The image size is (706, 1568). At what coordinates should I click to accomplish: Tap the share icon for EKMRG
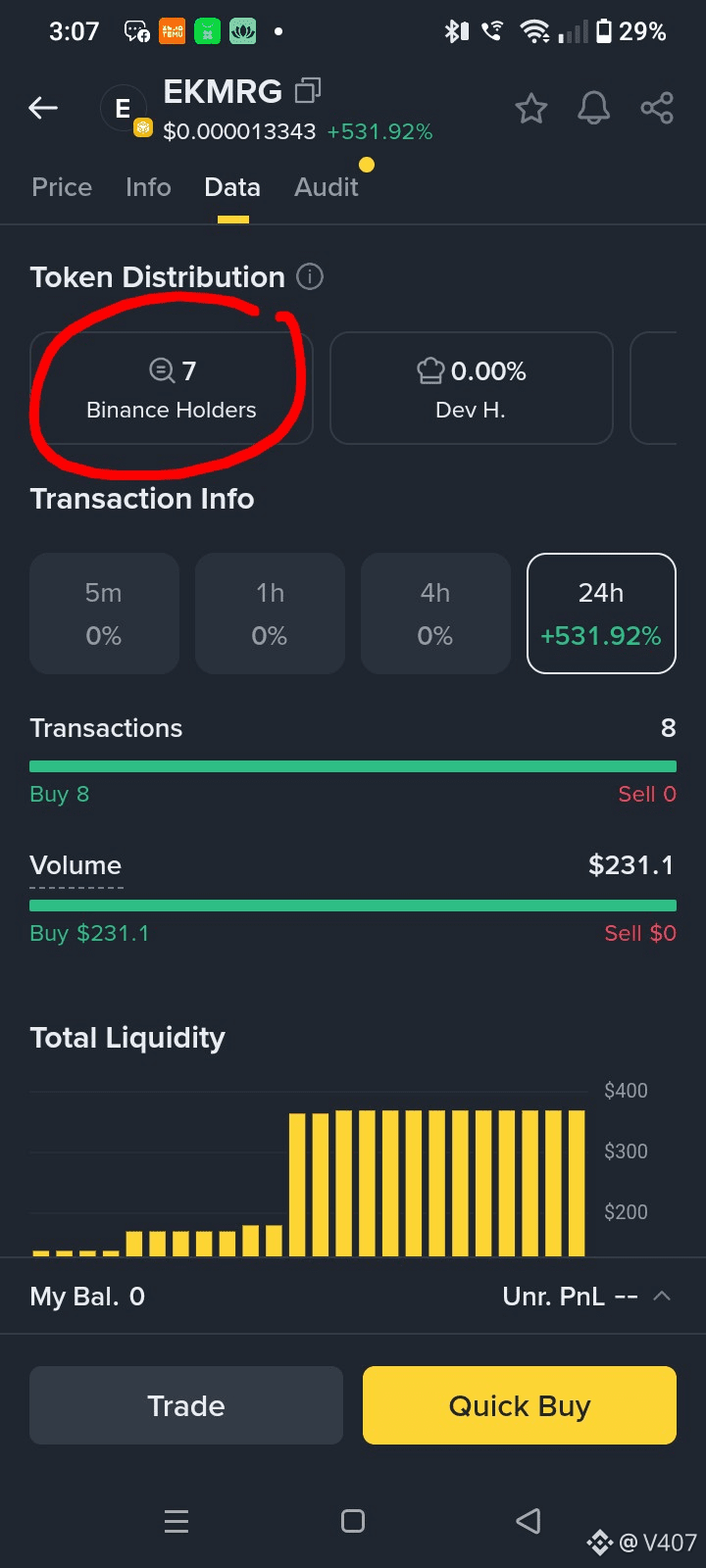pyautogui.click(x=657, y=108)
